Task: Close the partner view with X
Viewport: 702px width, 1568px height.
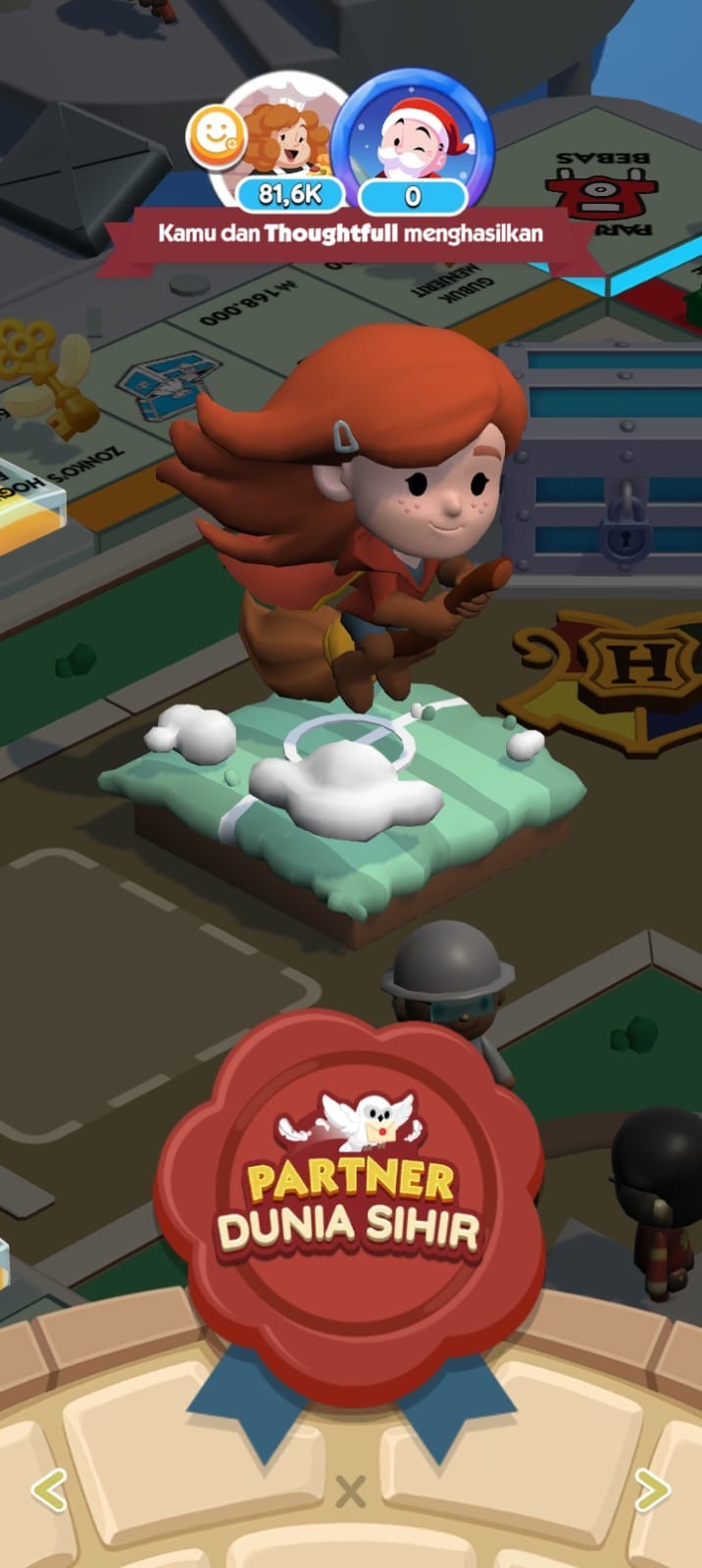Action: pos(350,1493)
